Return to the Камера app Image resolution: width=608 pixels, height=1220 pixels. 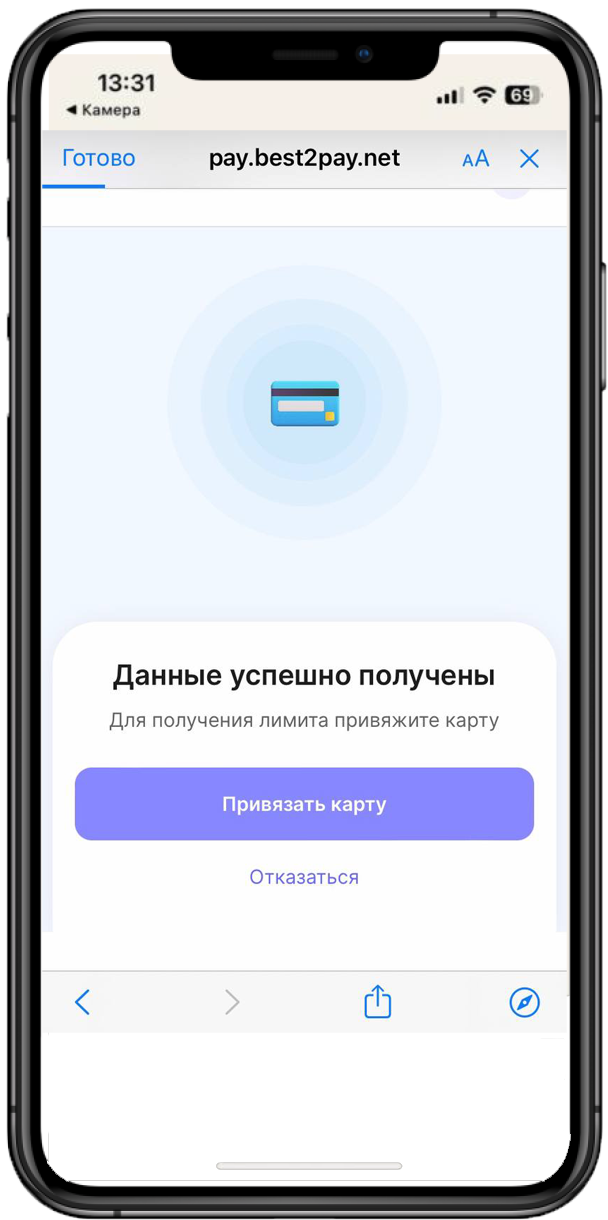[103, 110]
